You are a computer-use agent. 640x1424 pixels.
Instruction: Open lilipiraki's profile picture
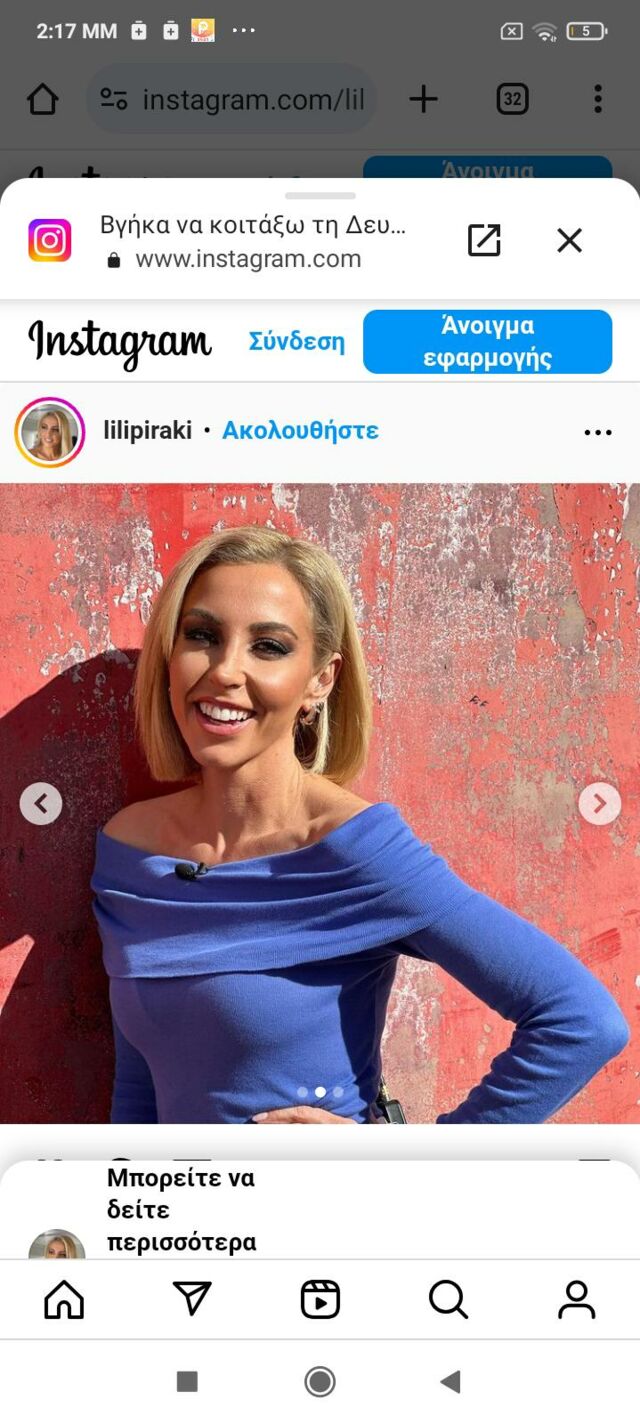(50, 432)
